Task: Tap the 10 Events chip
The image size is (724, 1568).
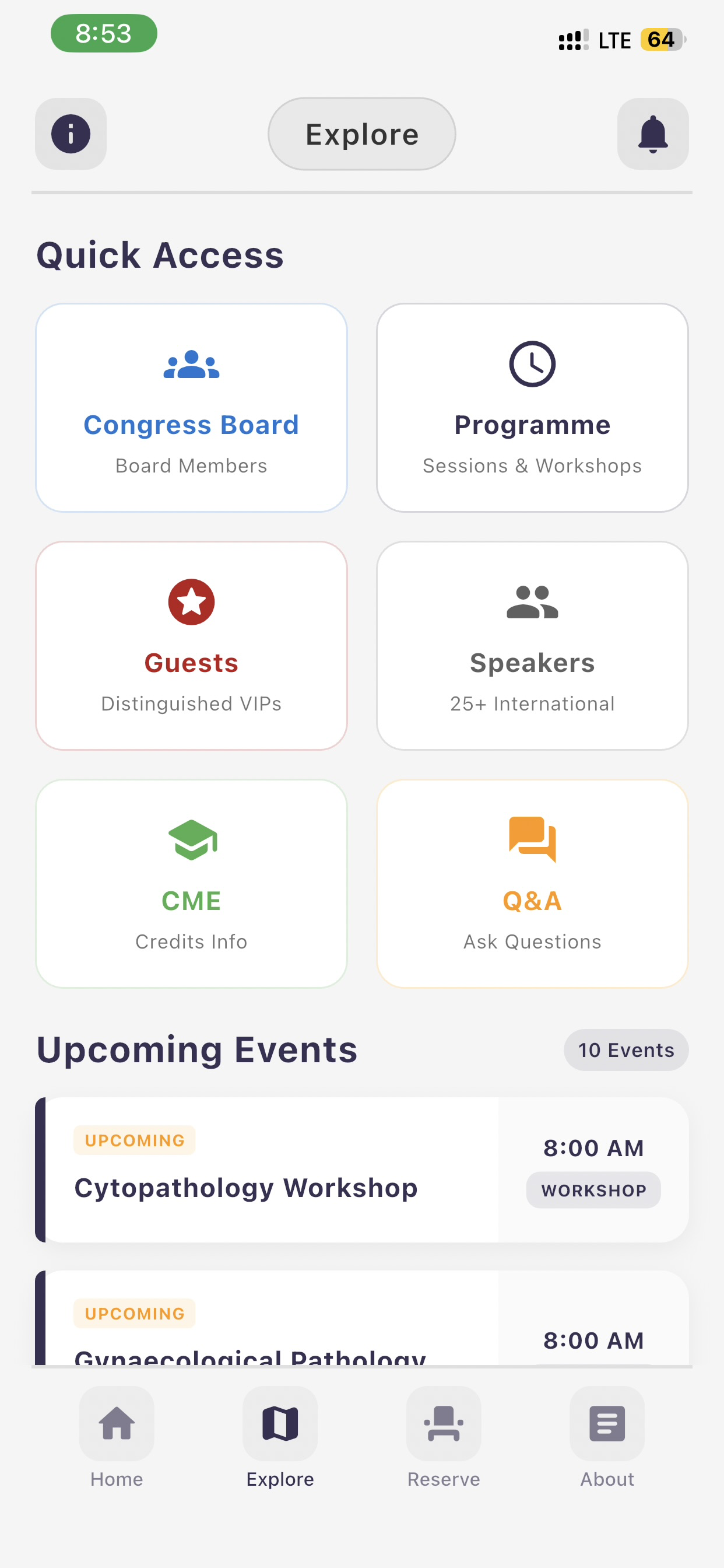Action: pos(626,1050)
